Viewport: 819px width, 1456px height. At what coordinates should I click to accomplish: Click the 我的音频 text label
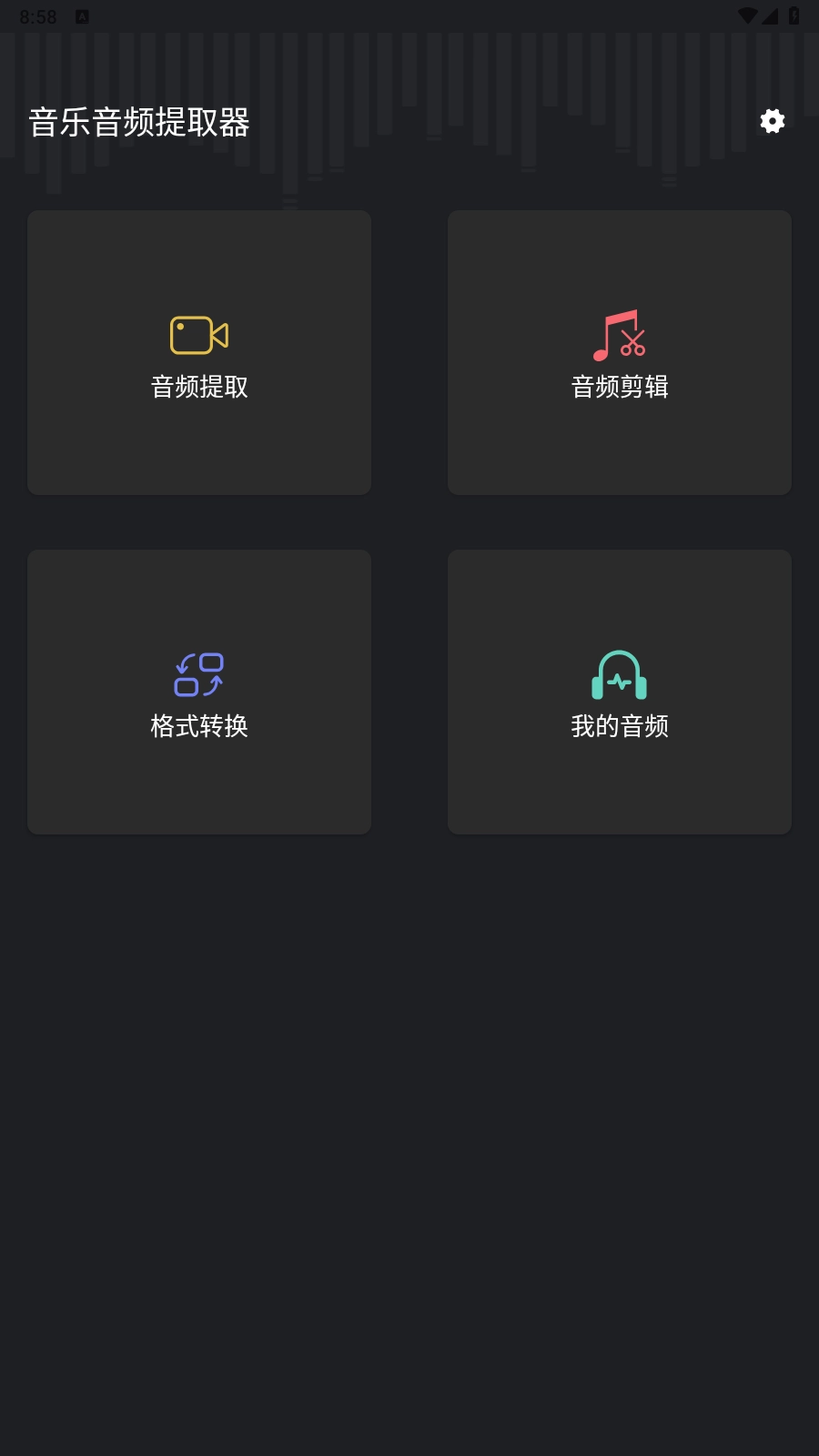[619, 727]
